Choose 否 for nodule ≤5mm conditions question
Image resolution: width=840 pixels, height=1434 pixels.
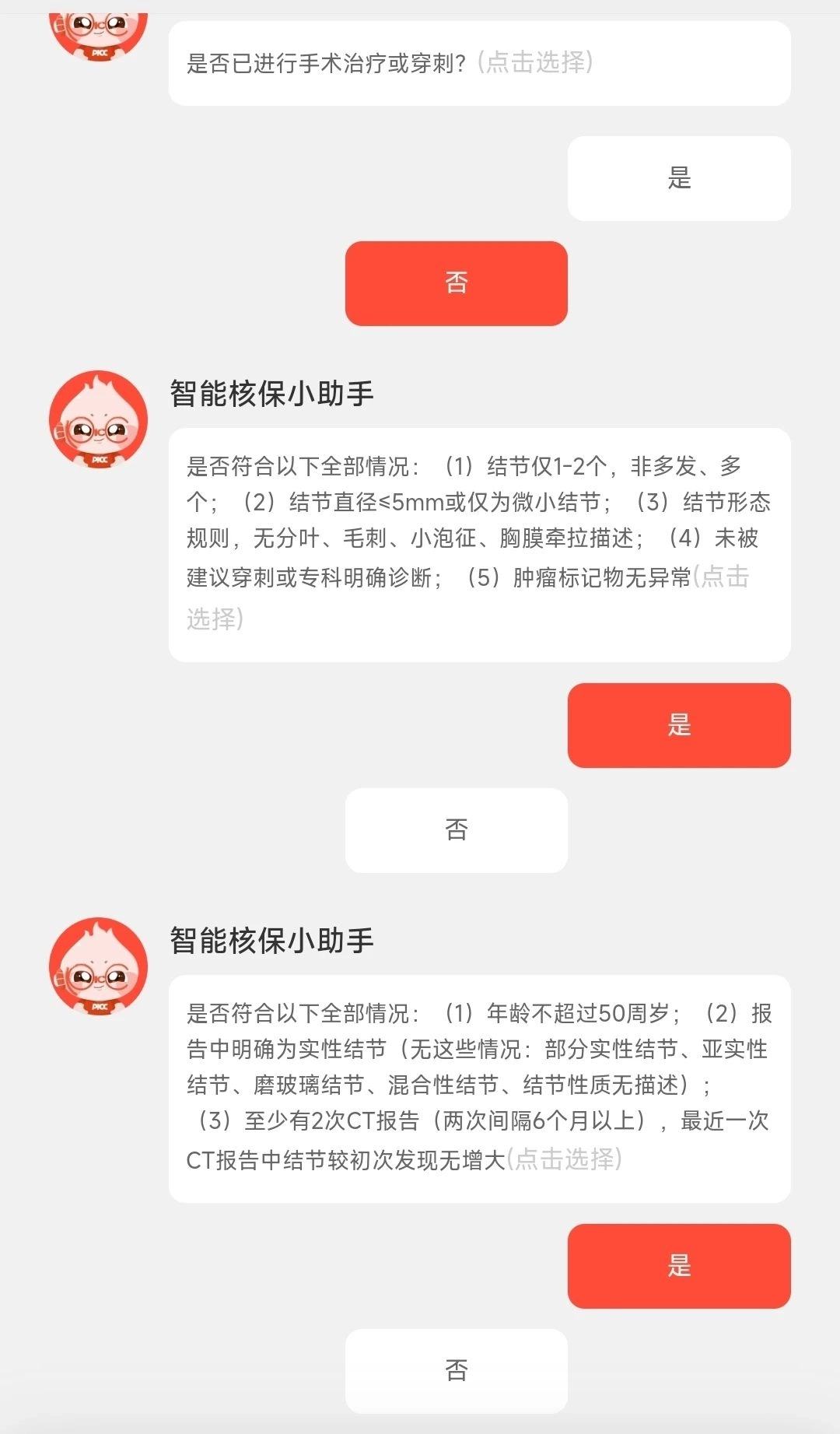tap(456, 830)
